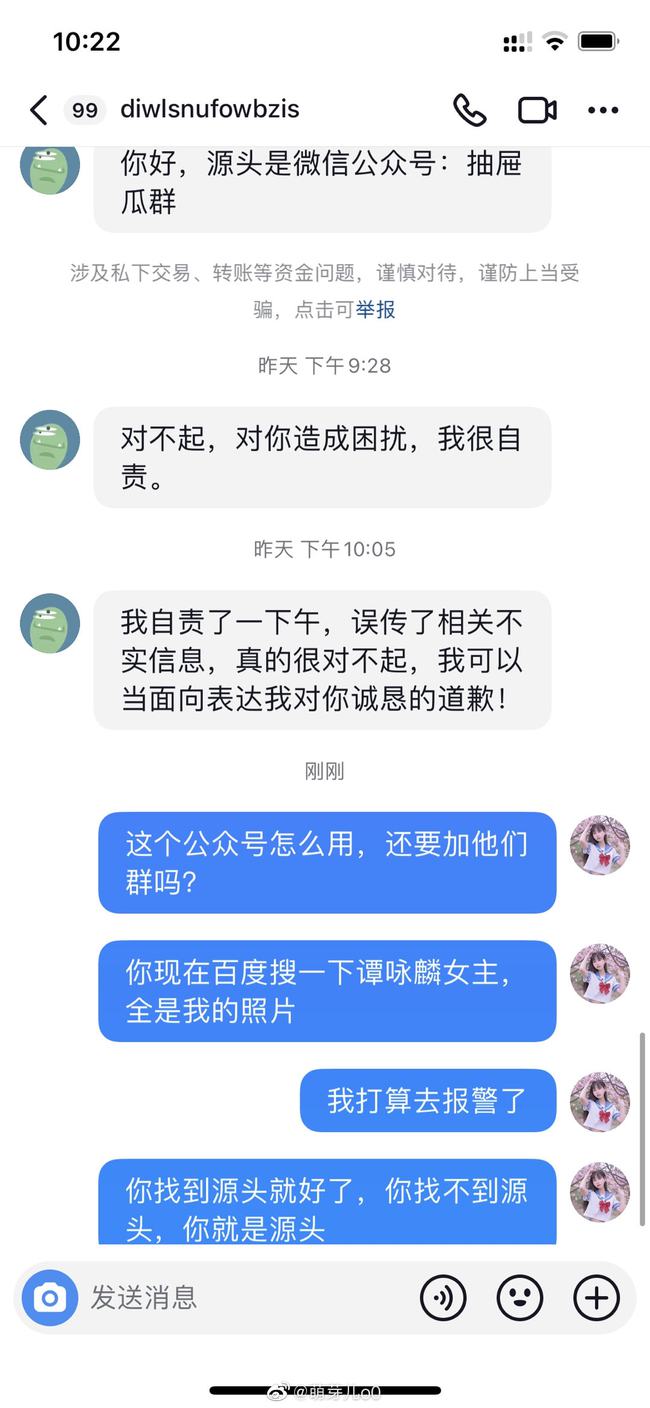The image size is (650, 1408).
Task: Open the plus attachments menu
Action: tap(596, 1298)
